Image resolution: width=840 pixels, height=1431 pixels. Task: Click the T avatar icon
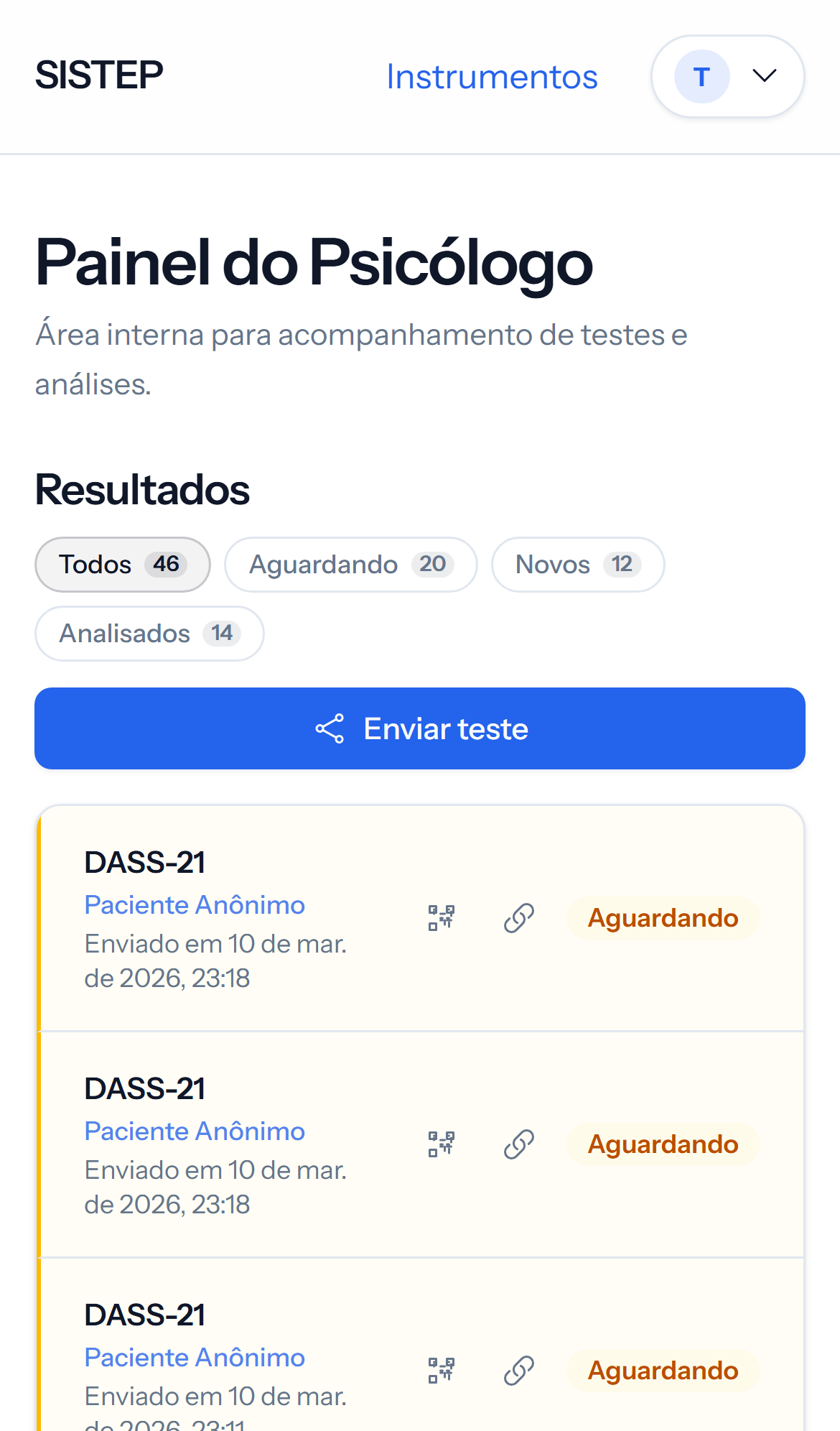point(701,76)
